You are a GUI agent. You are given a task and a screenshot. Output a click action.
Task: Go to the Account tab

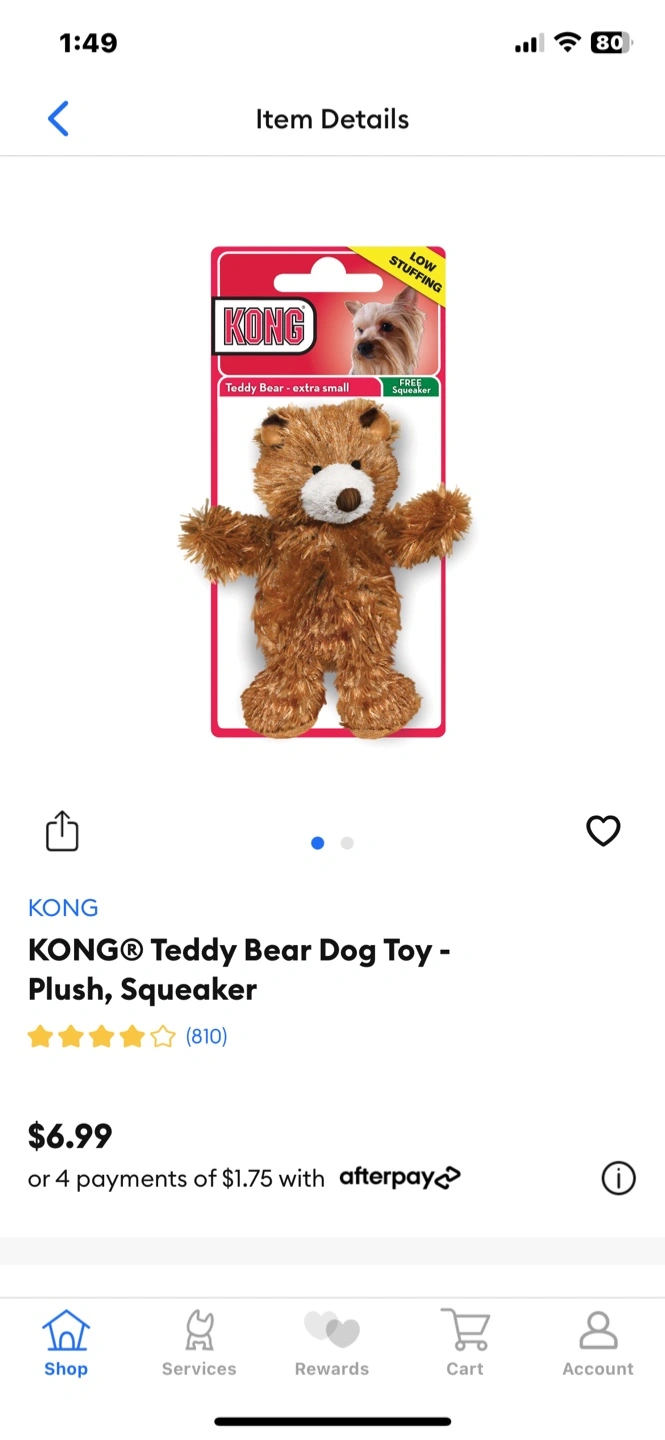598,1343
